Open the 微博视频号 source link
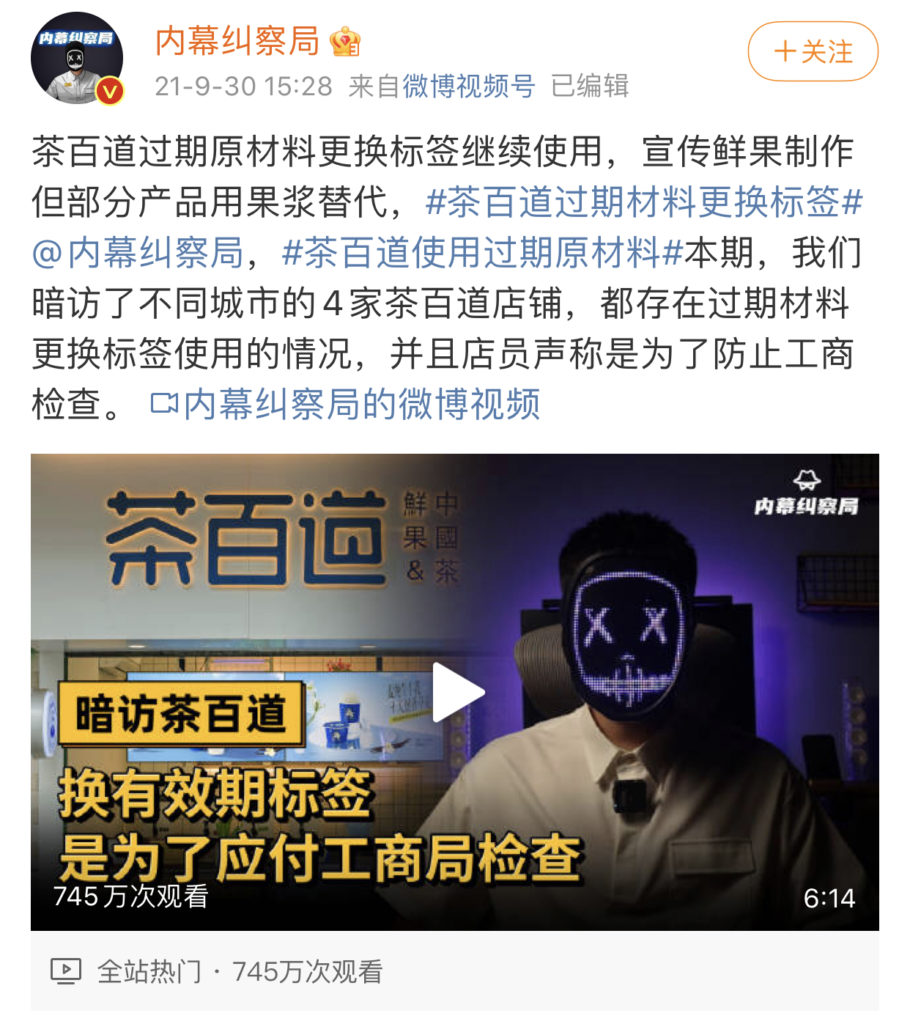 [469, 86]
